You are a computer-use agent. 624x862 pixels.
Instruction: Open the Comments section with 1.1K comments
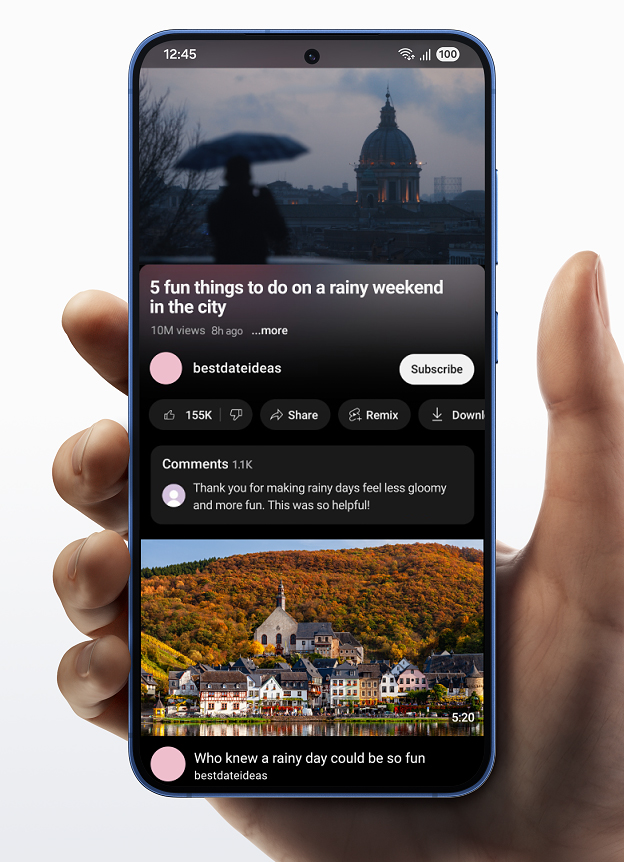point(311,484)
